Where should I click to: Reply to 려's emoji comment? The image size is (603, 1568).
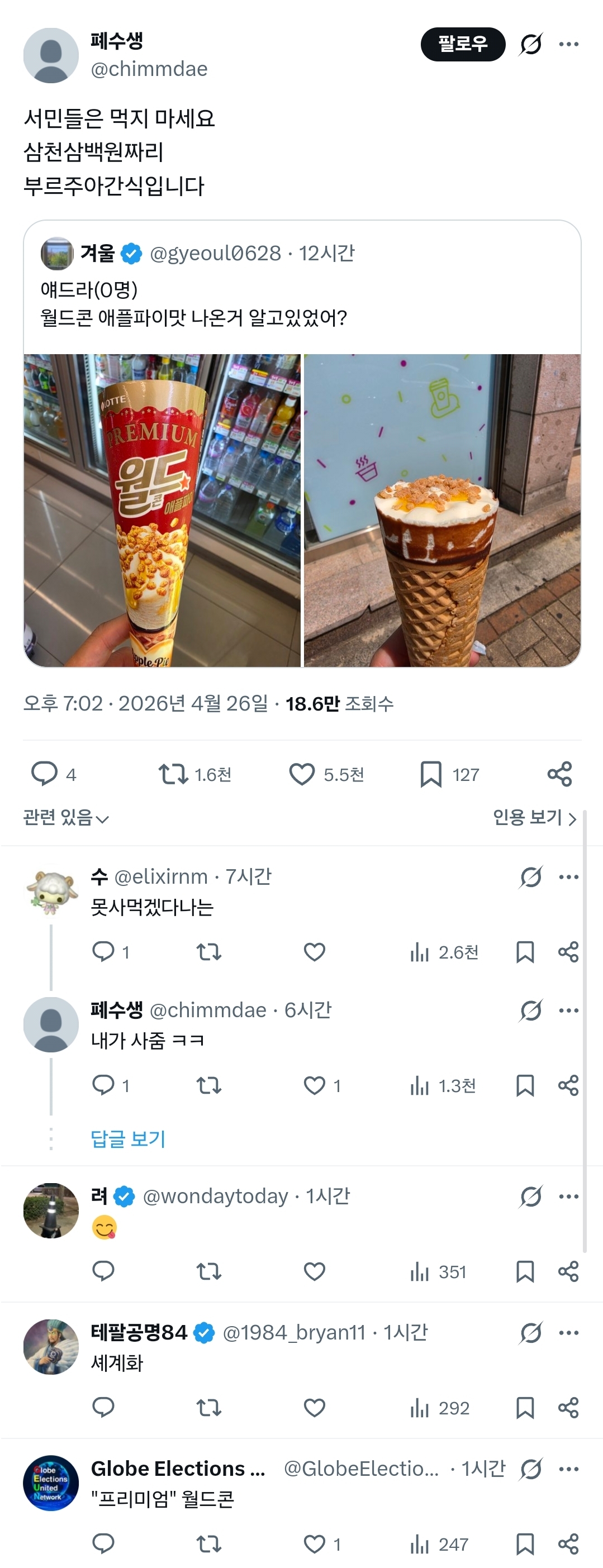[x=103, y=1271]
